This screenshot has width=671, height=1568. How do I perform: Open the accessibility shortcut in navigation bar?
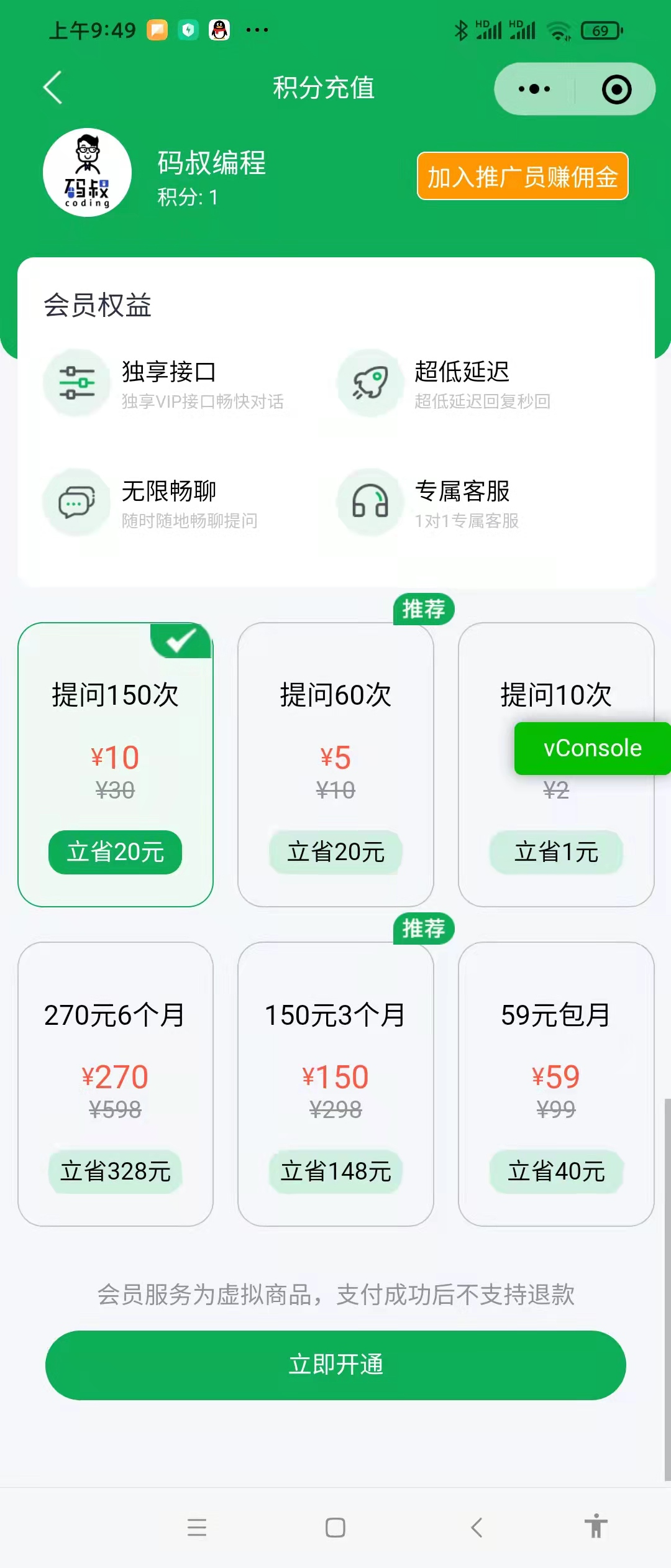pyautogui.click(x=596, y=1526)
